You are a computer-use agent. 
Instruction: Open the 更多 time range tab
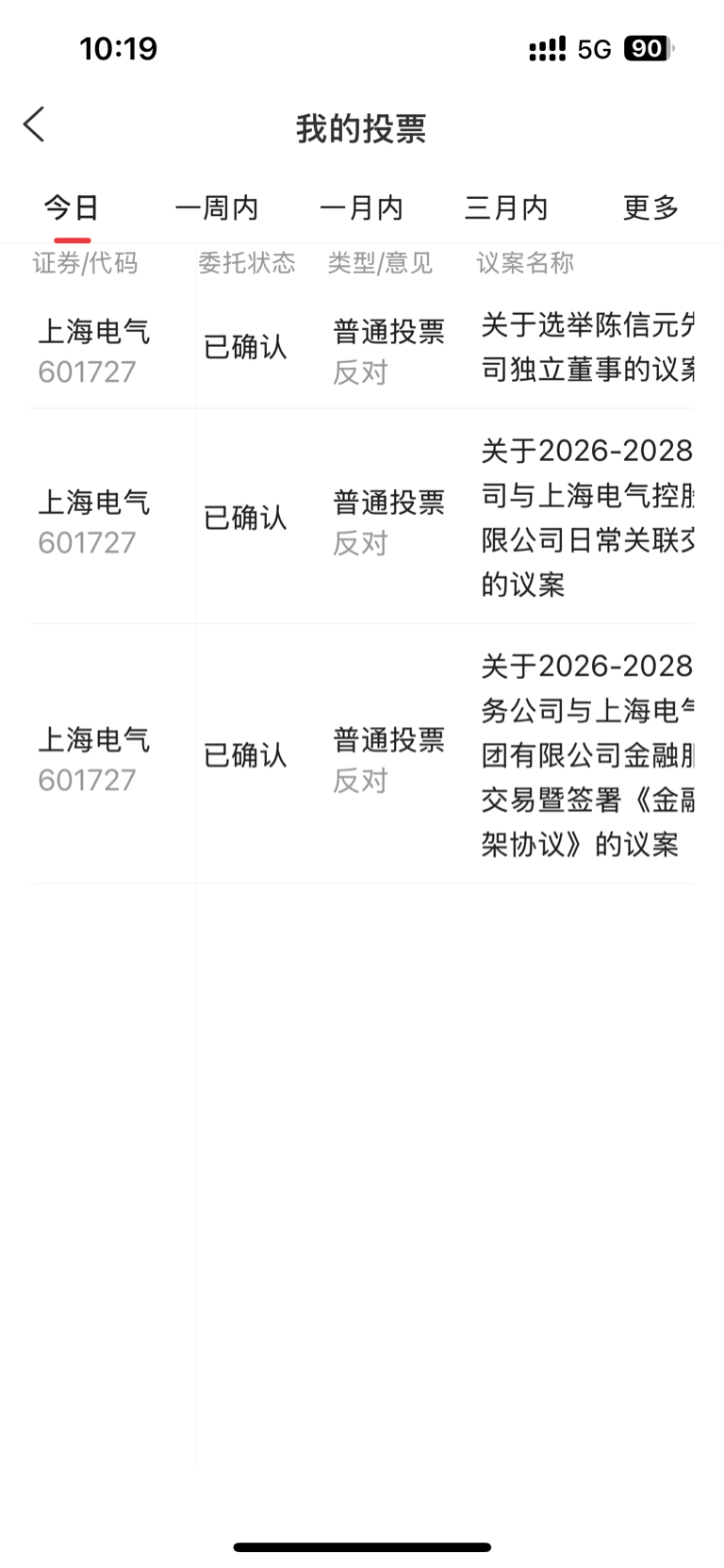click(x=650, y=207)
